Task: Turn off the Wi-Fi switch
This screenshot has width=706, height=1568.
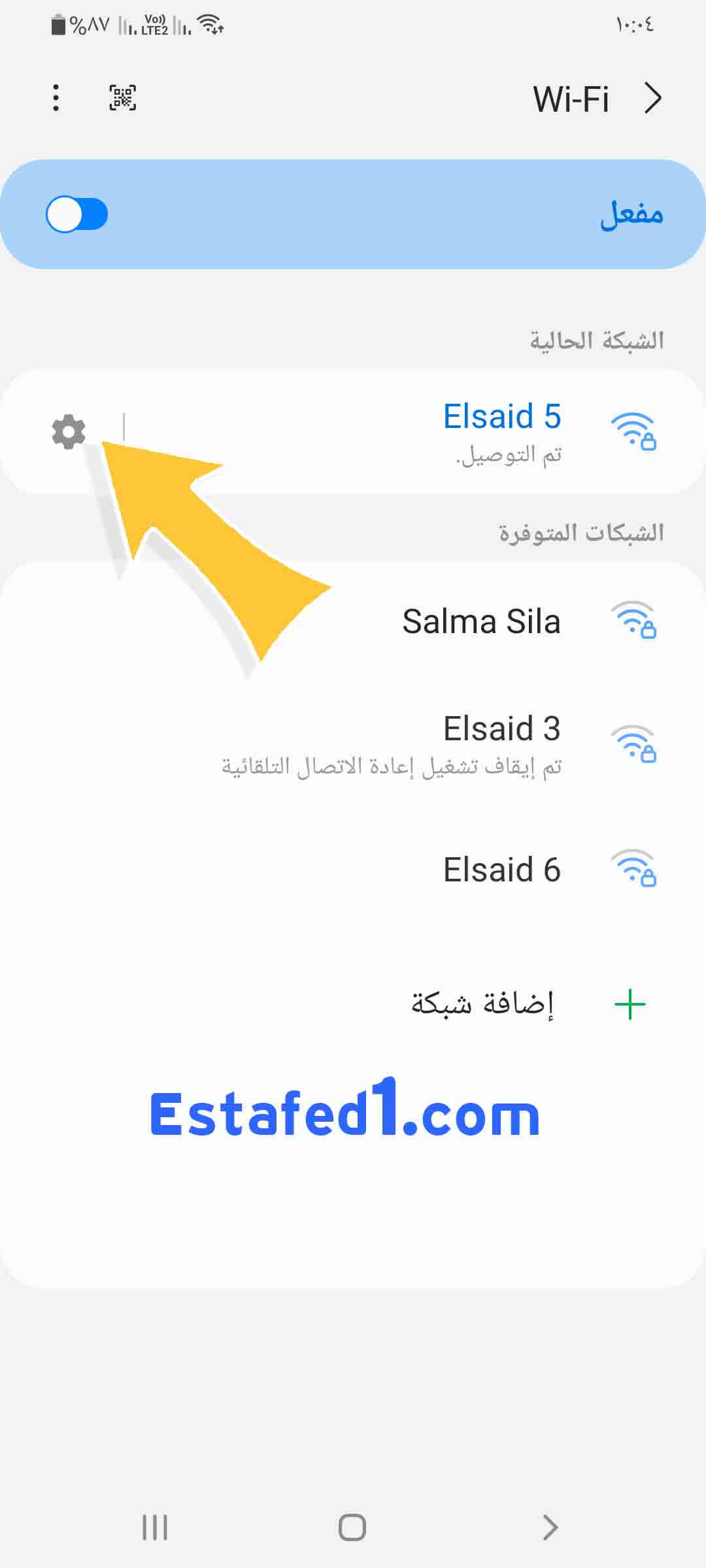Action: [77, 214]
